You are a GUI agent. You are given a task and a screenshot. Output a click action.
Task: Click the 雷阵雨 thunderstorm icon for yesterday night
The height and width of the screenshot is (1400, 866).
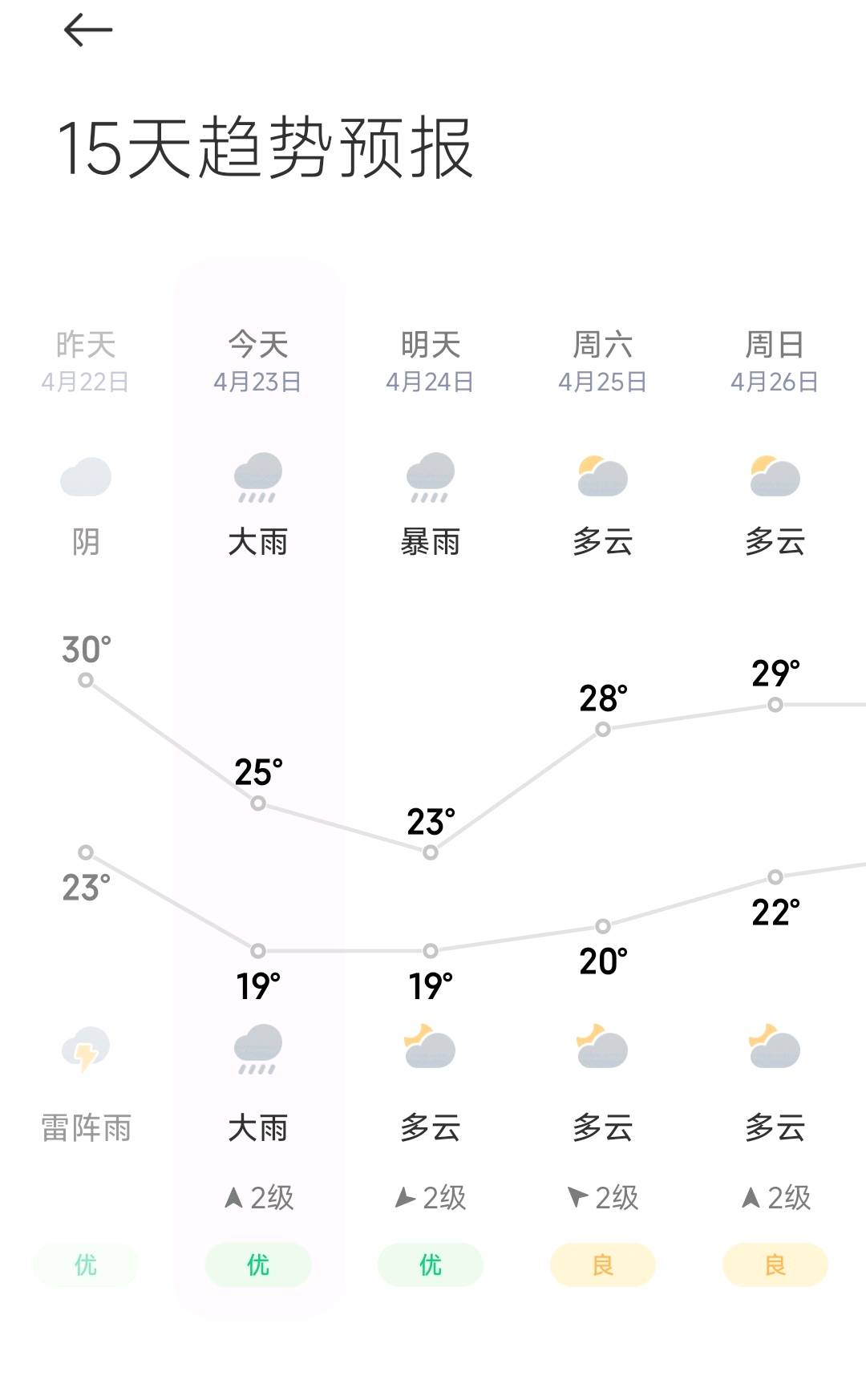(x=86, y=1049)
